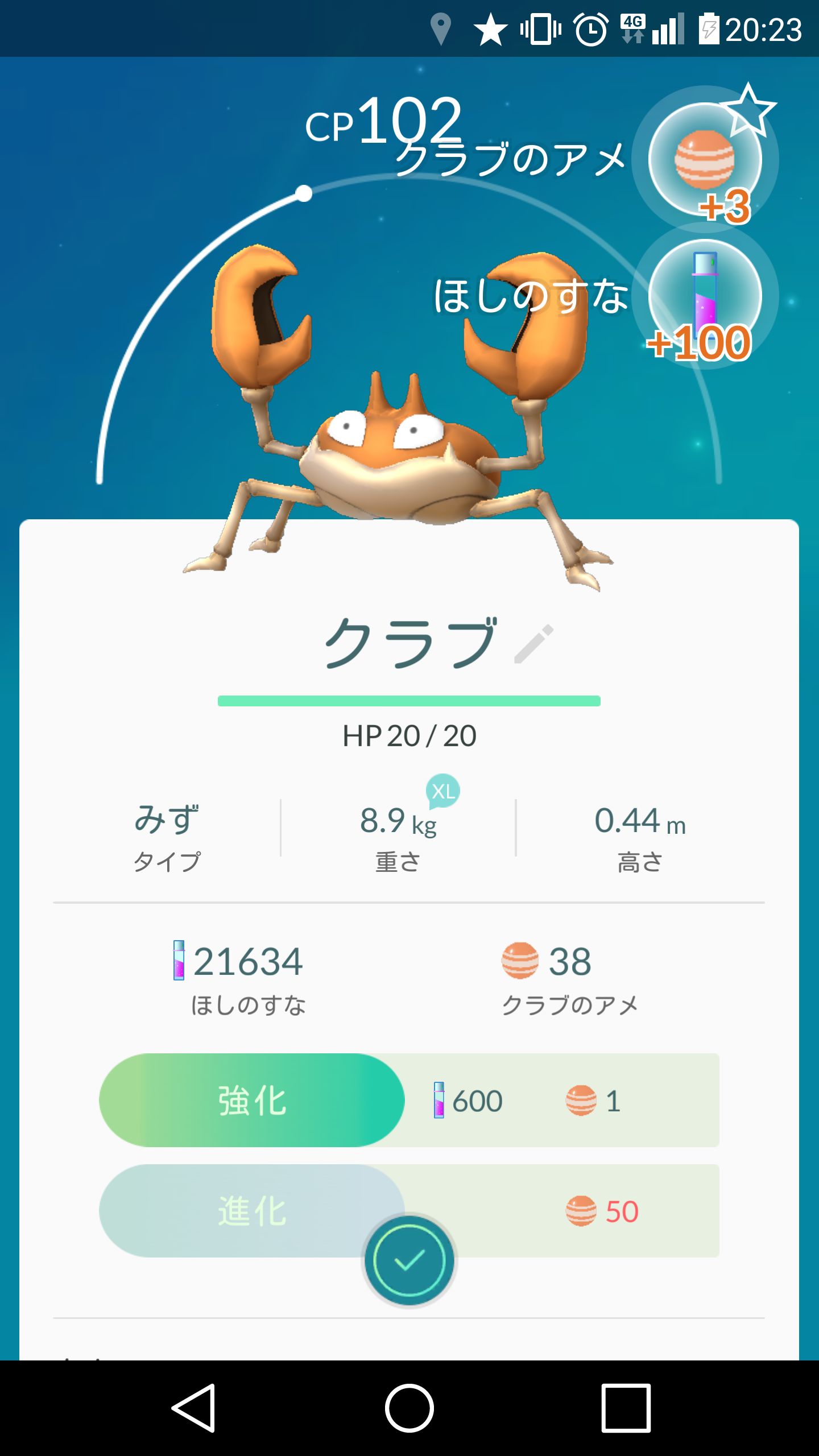Go back using the system back button
819x1456 pixels.
click(193, 1408)
